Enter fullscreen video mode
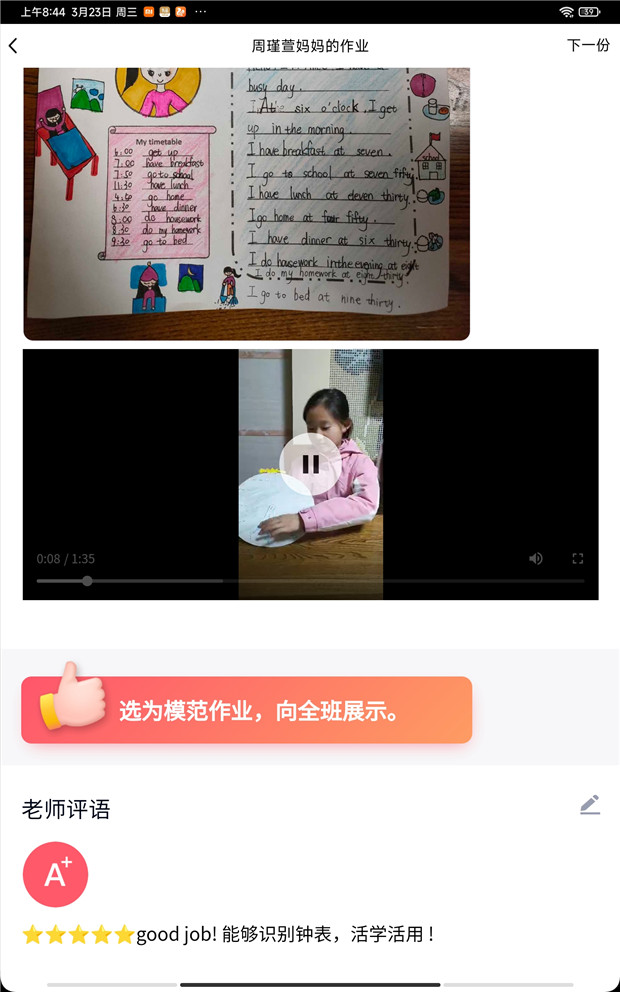The image size is (620, 992). click(577, 558)
